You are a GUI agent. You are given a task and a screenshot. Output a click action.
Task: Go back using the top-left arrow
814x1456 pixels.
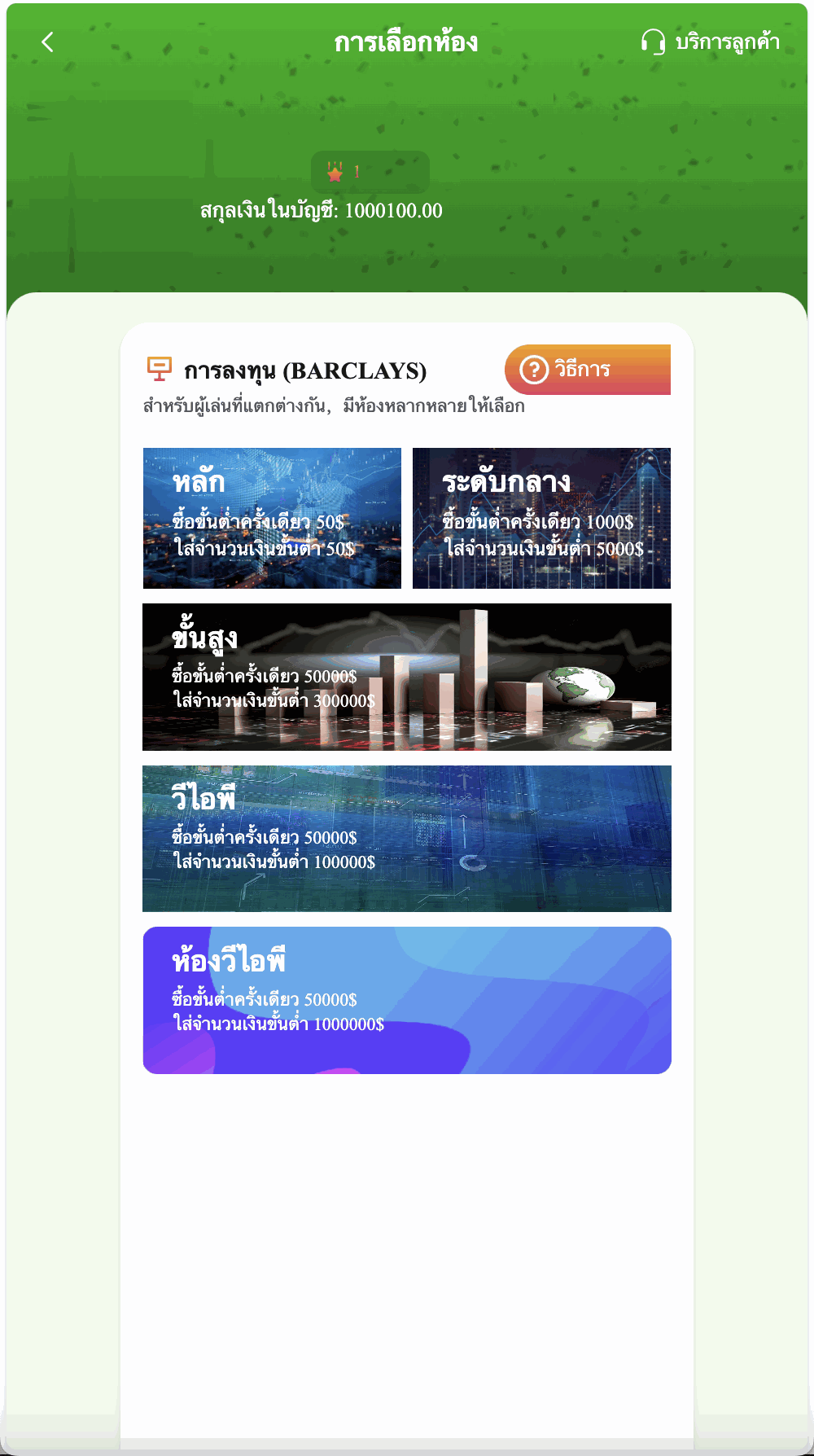tap(47, 42)
